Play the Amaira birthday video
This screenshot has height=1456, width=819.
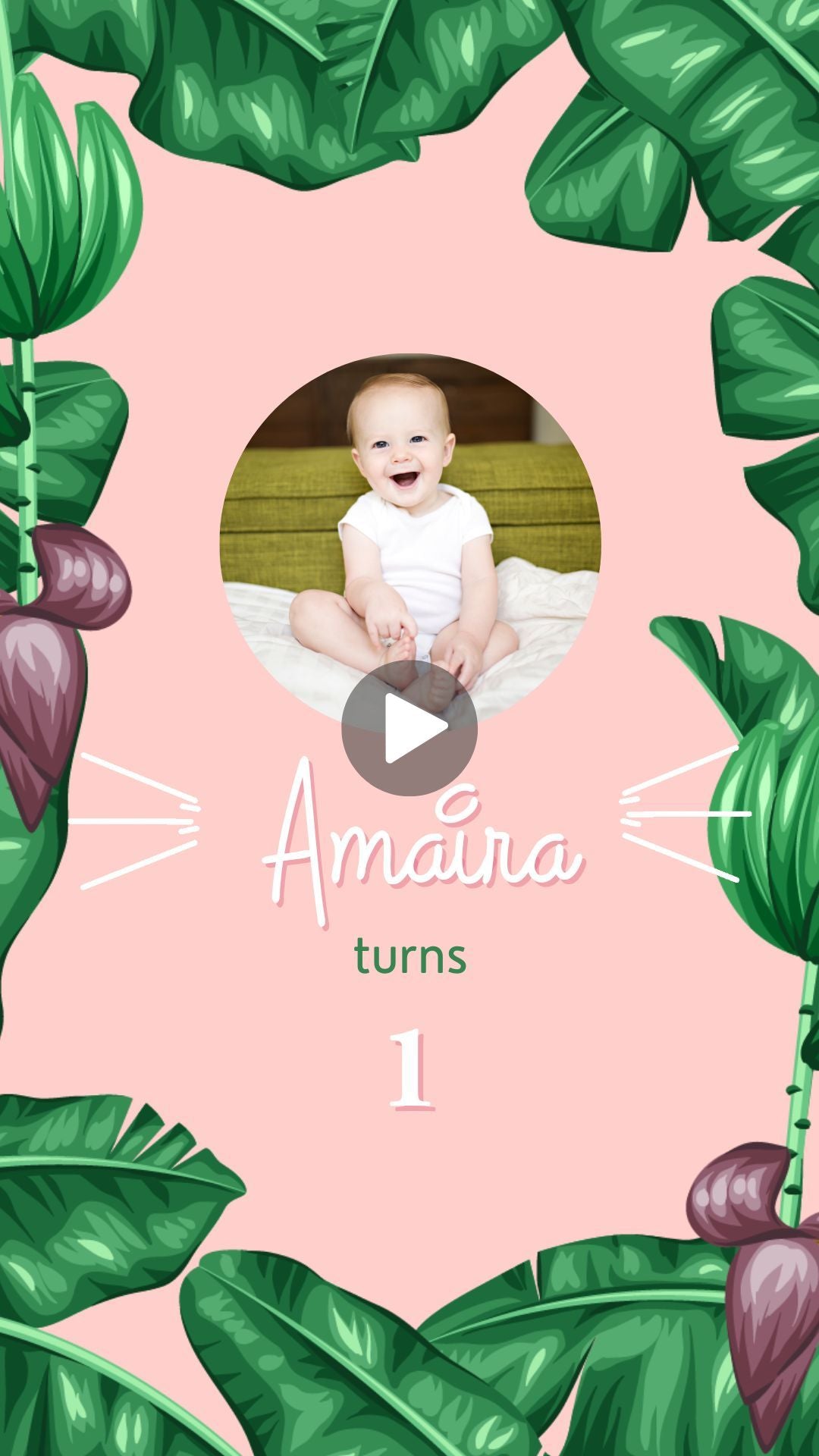(x=409, y=728)
